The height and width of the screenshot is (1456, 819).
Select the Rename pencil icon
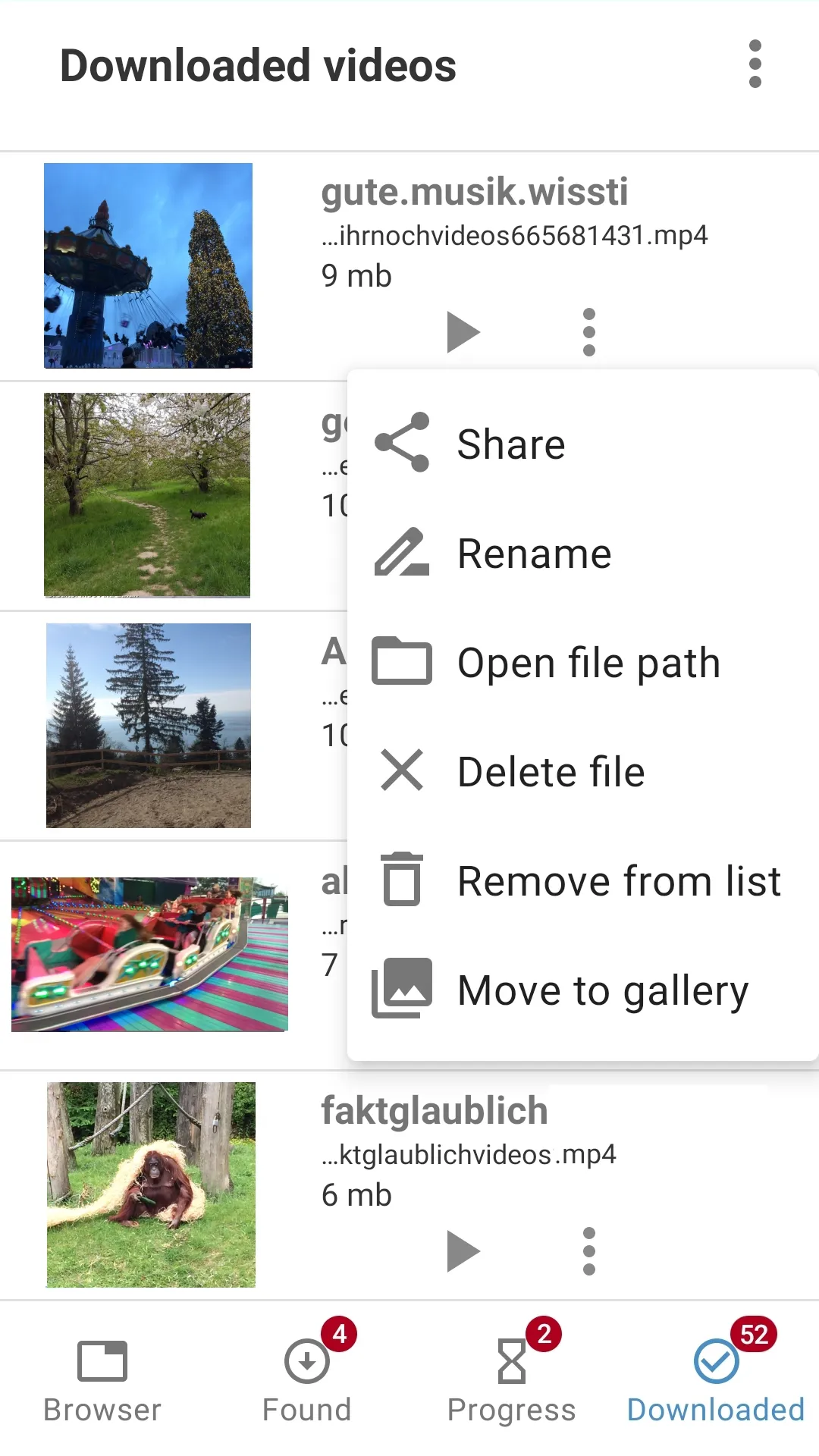(x=403, y=553)
